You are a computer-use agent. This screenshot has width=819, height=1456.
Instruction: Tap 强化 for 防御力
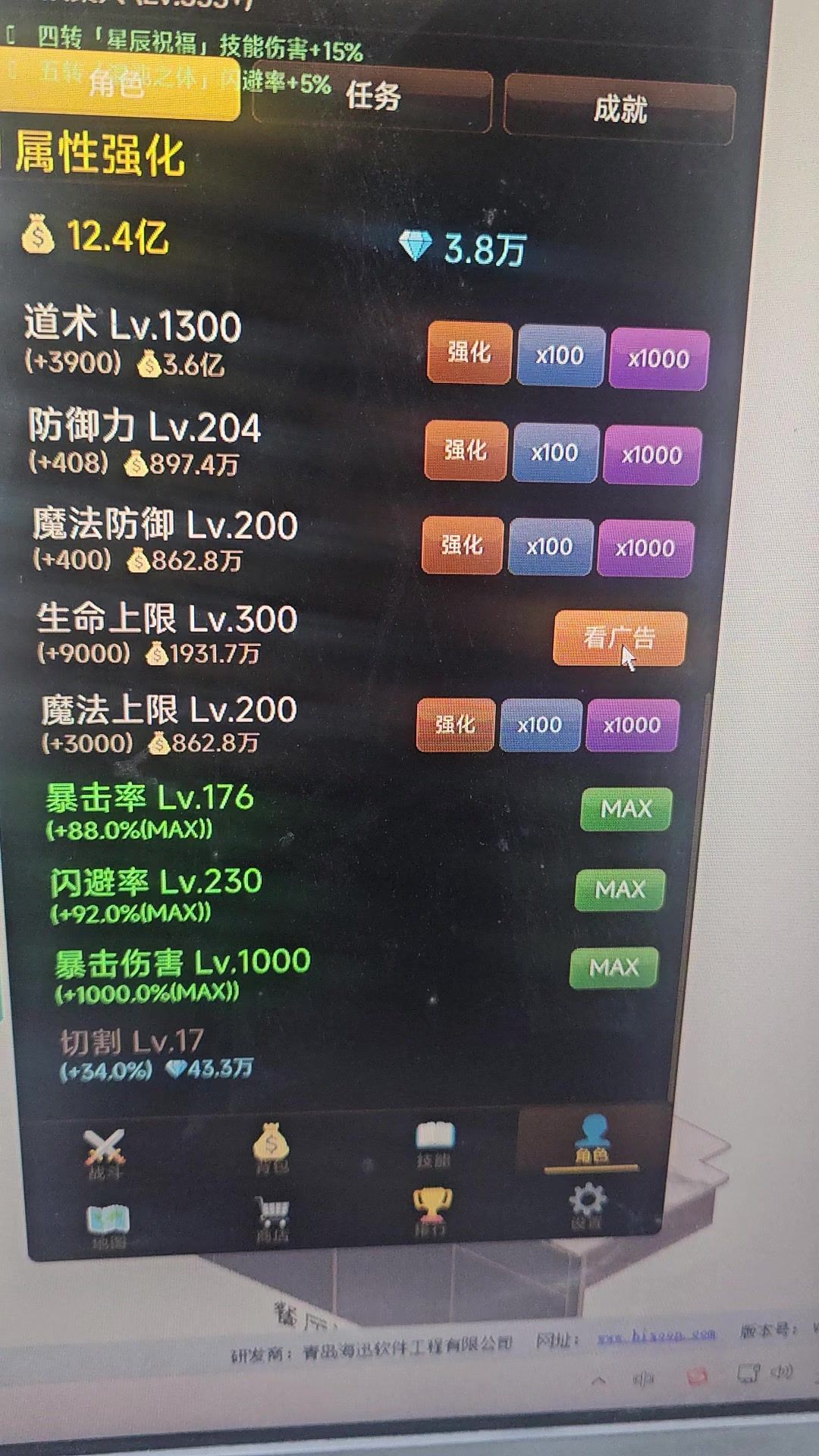coord(465,450)
